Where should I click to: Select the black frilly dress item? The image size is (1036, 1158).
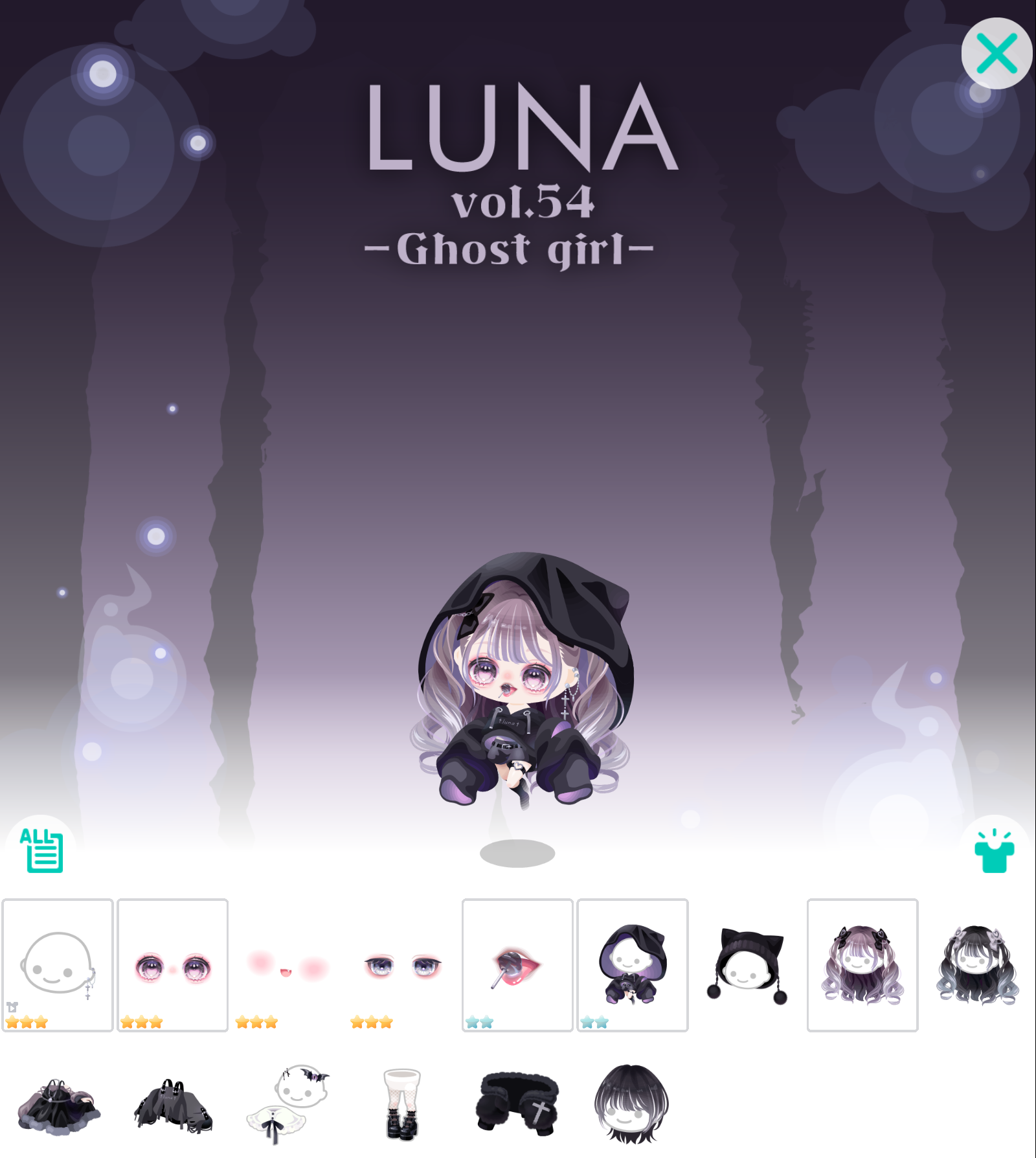click(58, 1104)
